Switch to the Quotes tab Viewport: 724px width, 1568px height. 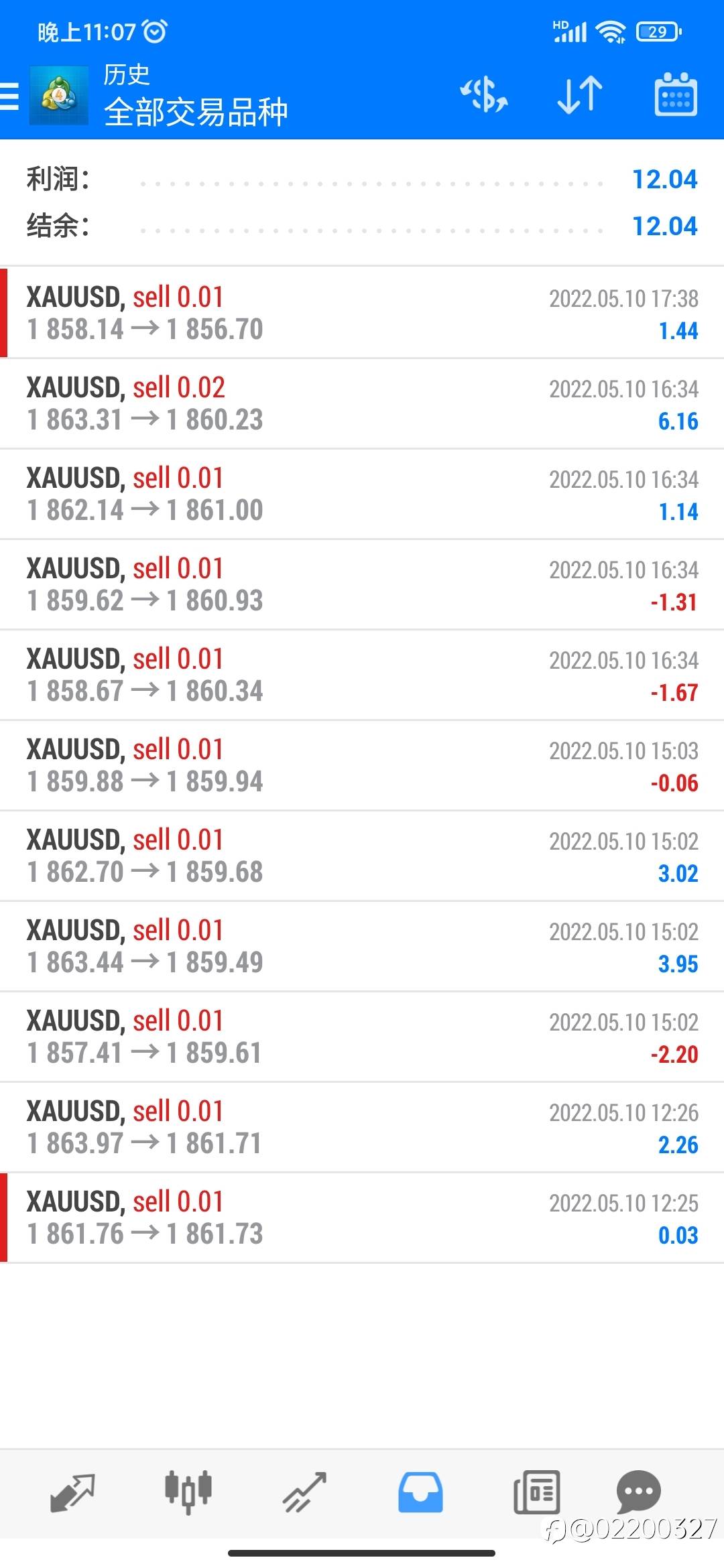point(72,1493)
